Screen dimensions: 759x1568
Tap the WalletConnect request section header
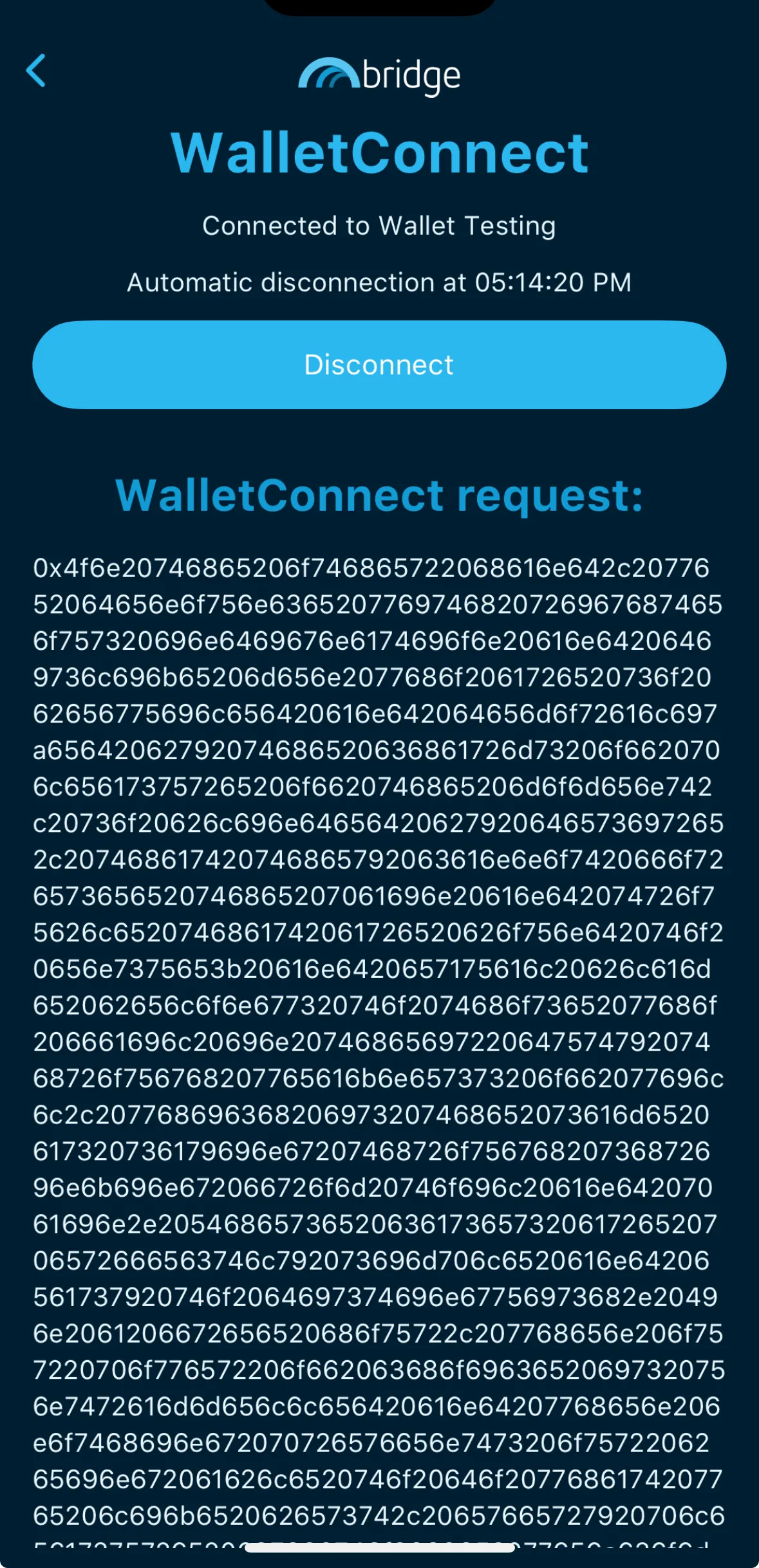tap(379, 494)
